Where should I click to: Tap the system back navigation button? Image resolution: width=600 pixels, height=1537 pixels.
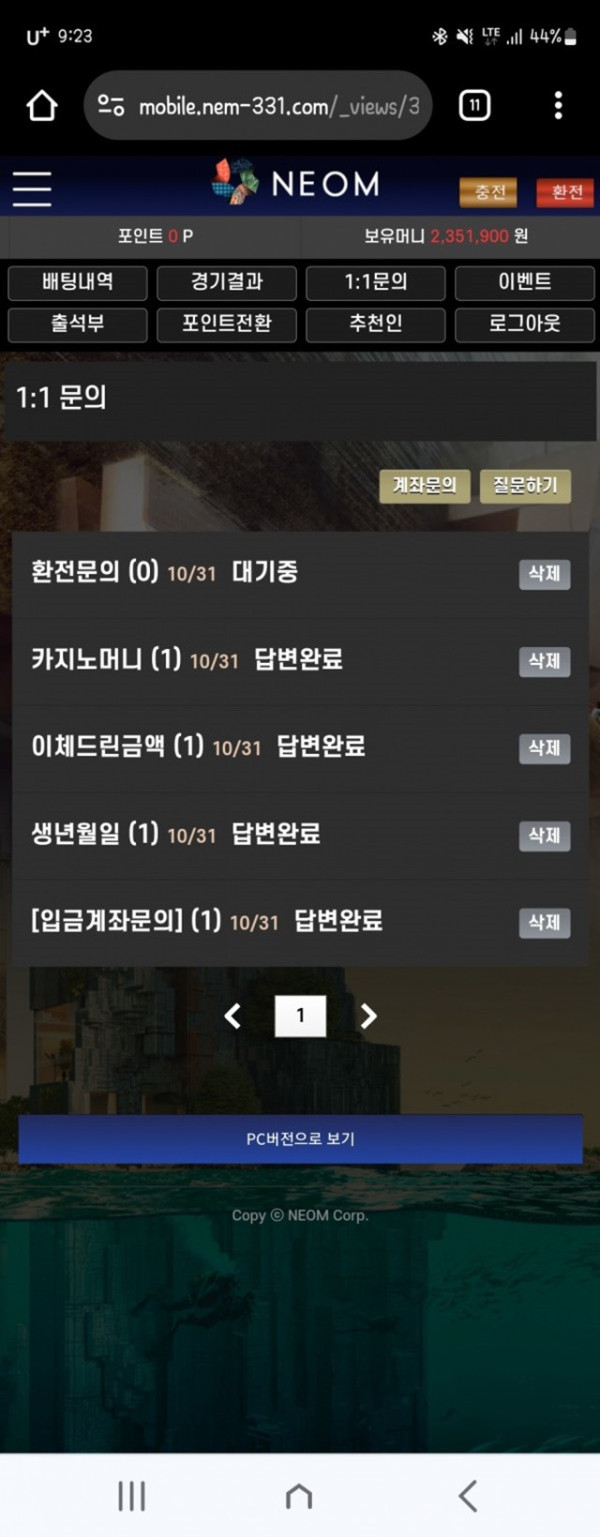(467, 1496)
